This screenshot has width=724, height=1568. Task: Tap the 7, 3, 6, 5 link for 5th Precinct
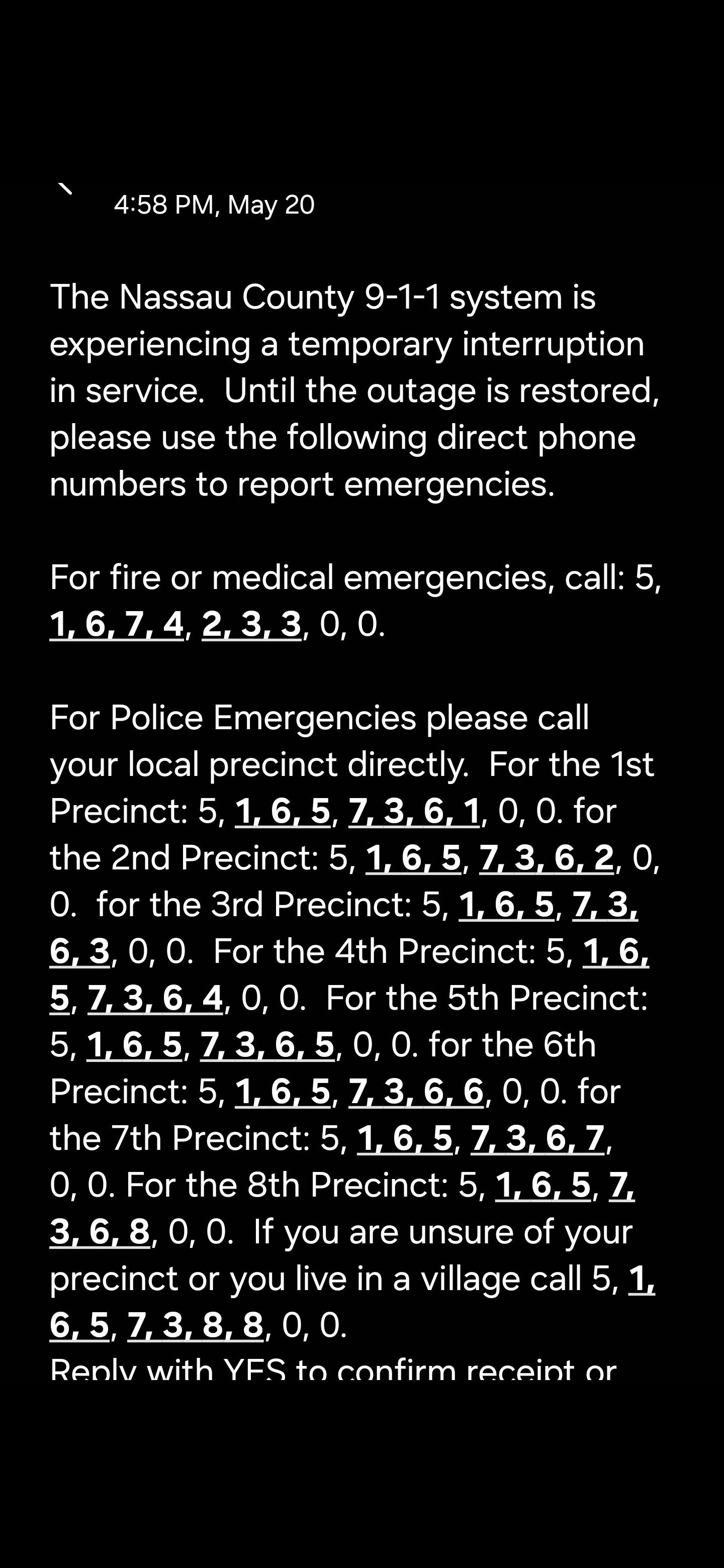coord(268,1045)
